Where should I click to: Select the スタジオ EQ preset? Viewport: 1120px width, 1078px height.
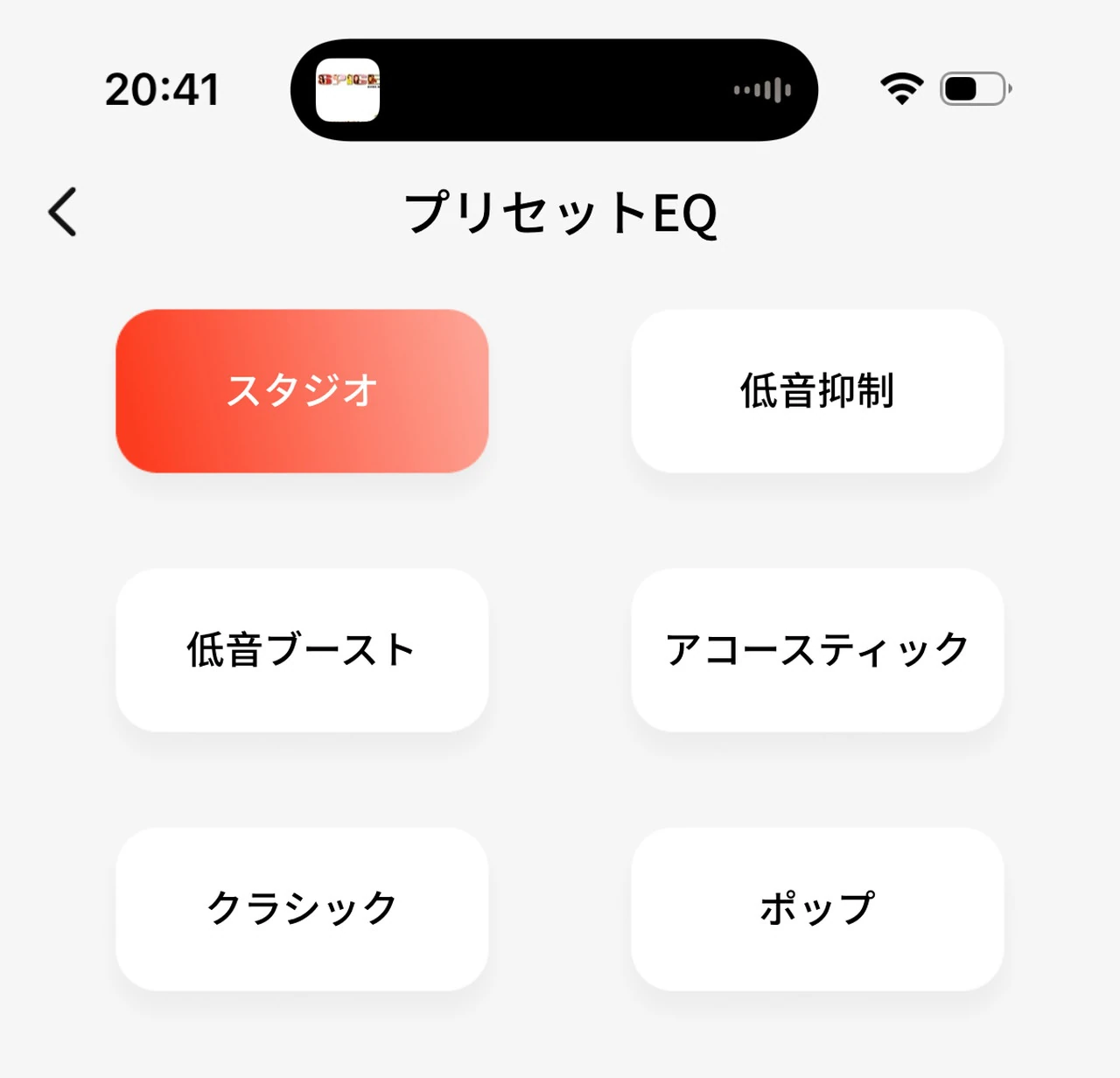click(302, 390)
